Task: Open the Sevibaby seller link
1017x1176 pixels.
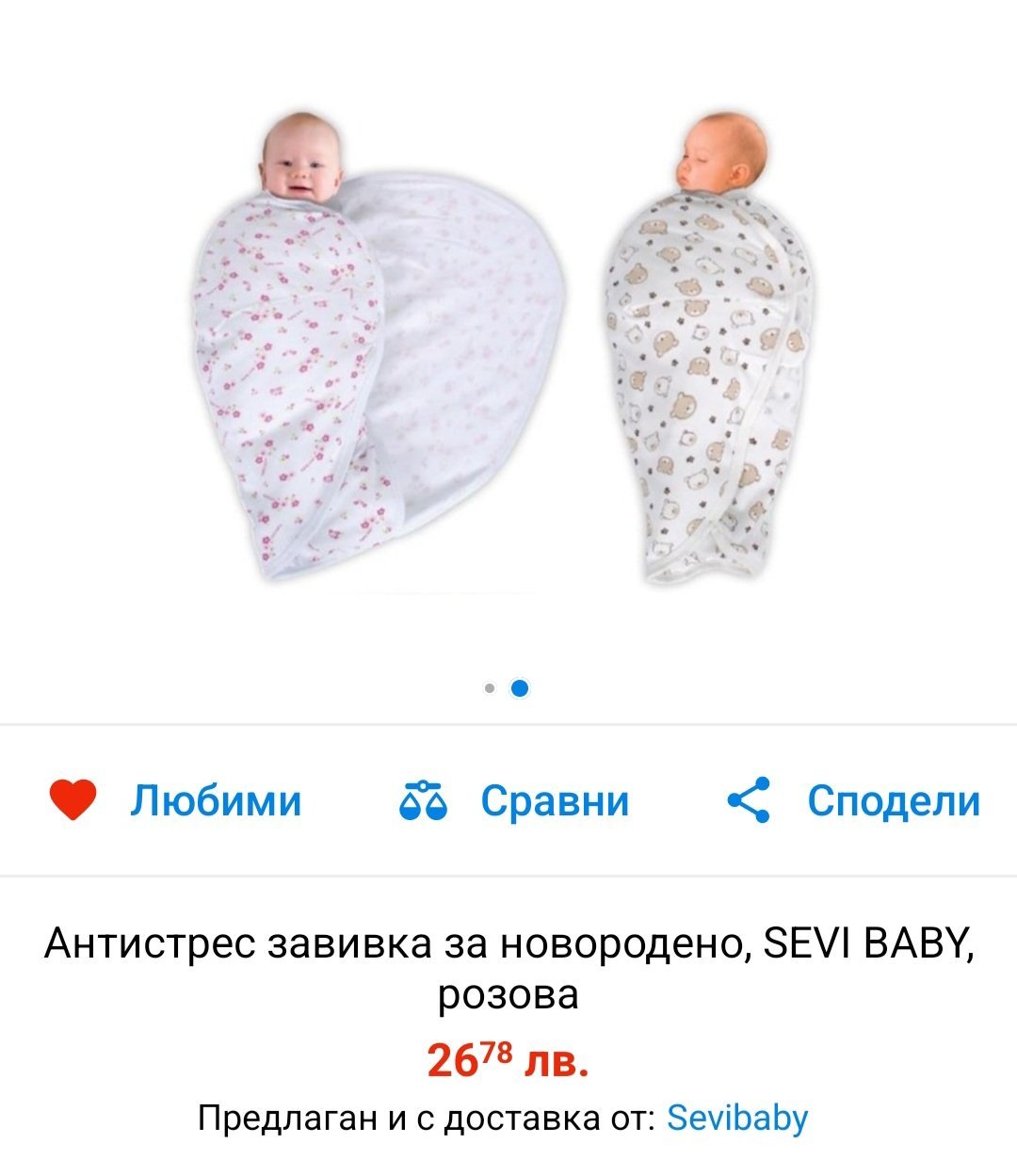Action: click(x=737, y=1118)
